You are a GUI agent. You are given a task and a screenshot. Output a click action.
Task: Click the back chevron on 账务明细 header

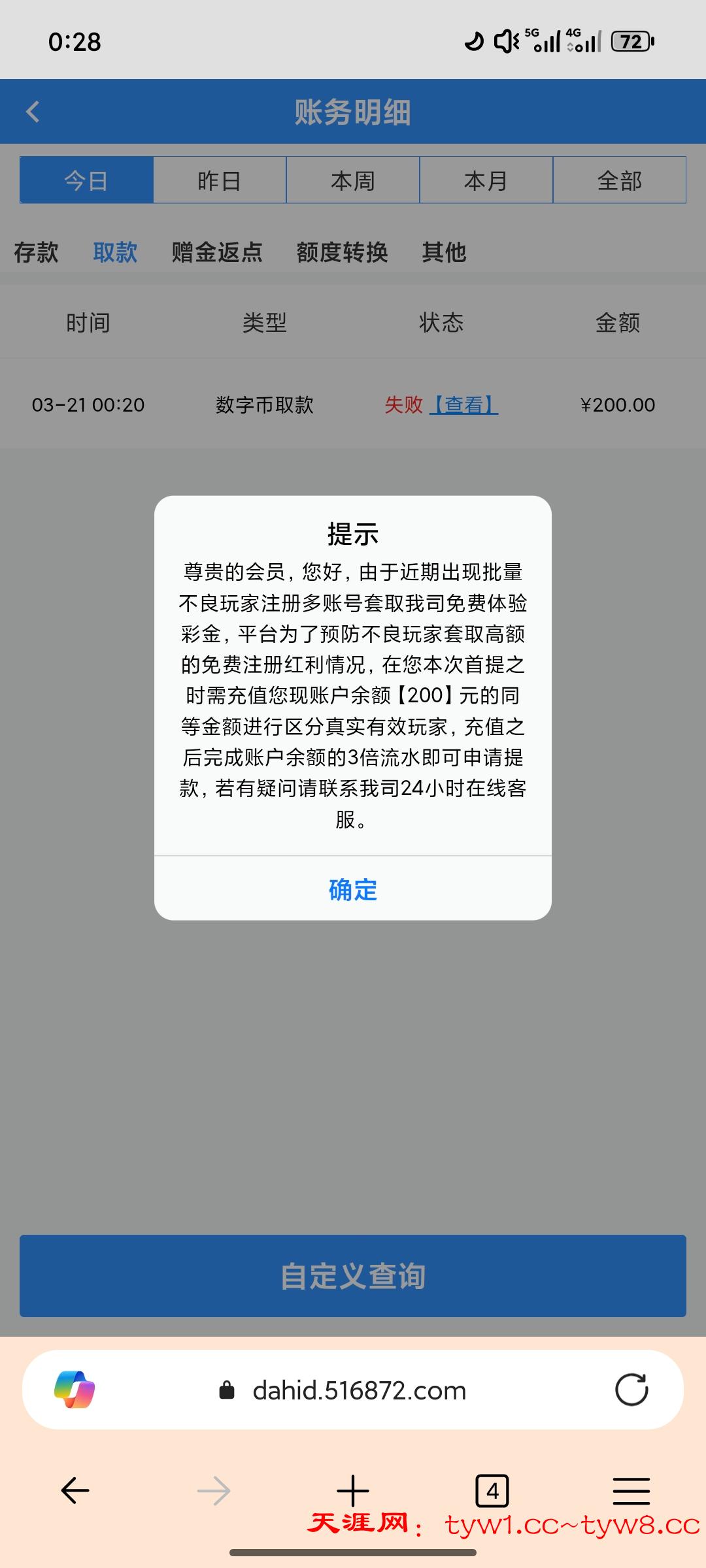pyautogui.click(x=33, y=111)
